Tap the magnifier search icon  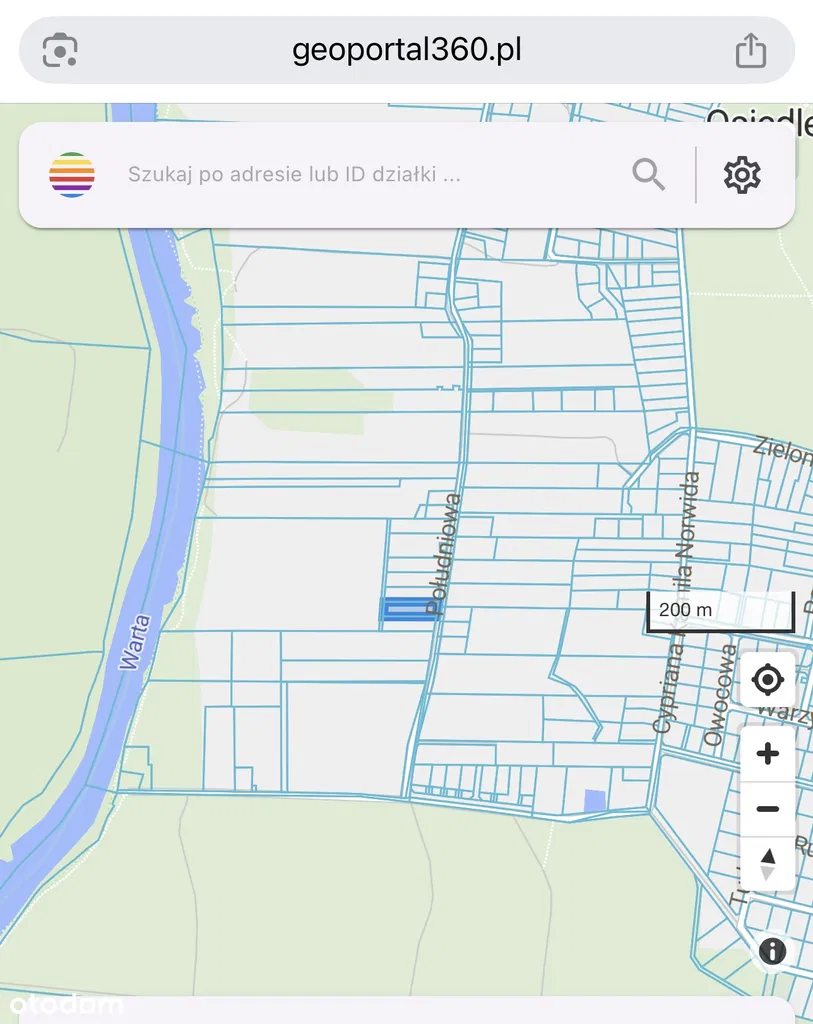(648, 175)
